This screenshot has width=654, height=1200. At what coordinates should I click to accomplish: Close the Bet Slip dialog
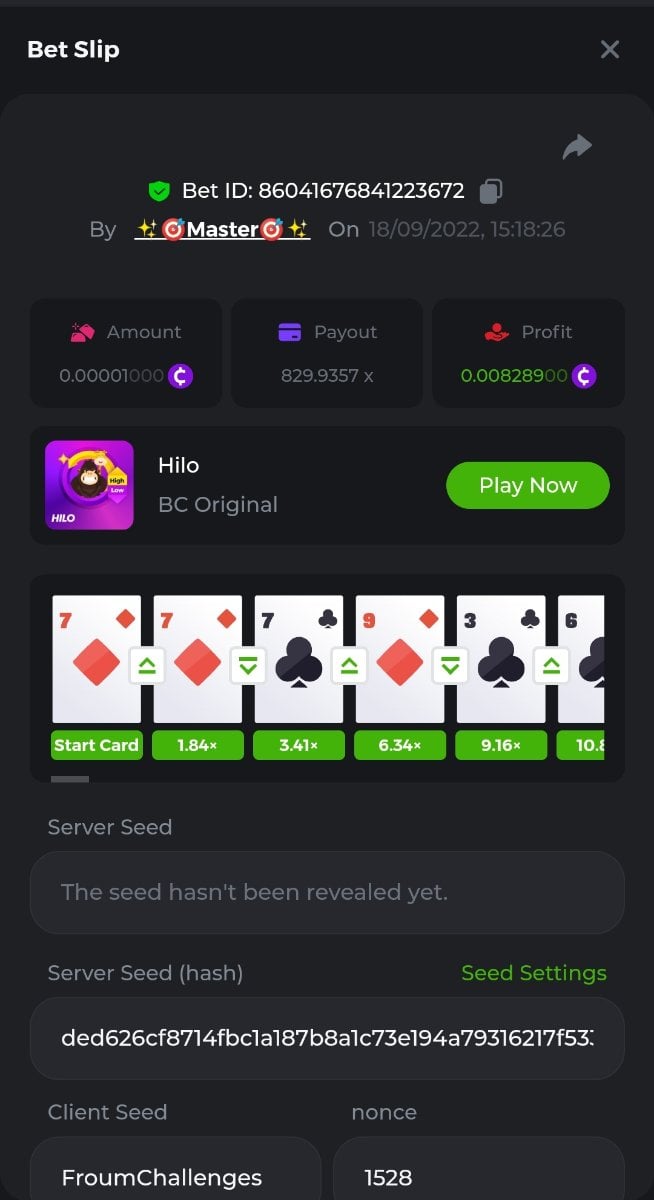pyautogui.click(x=610, y=50)
